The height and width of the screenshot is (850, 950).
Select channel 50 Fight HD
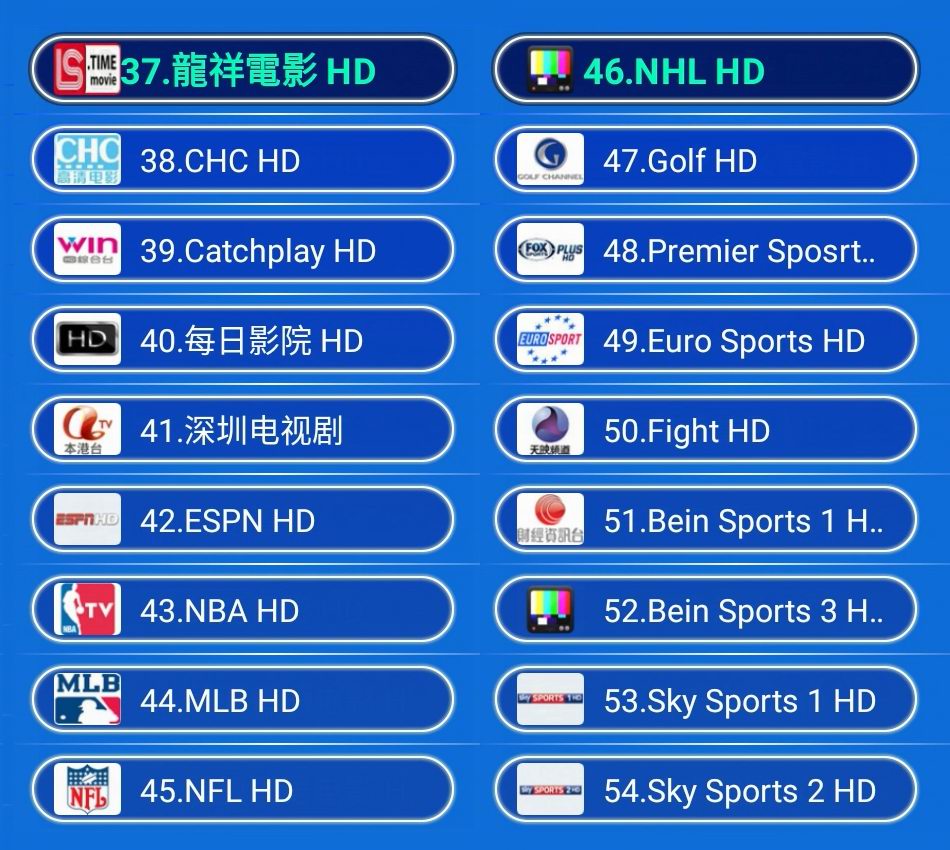[705, 430]
